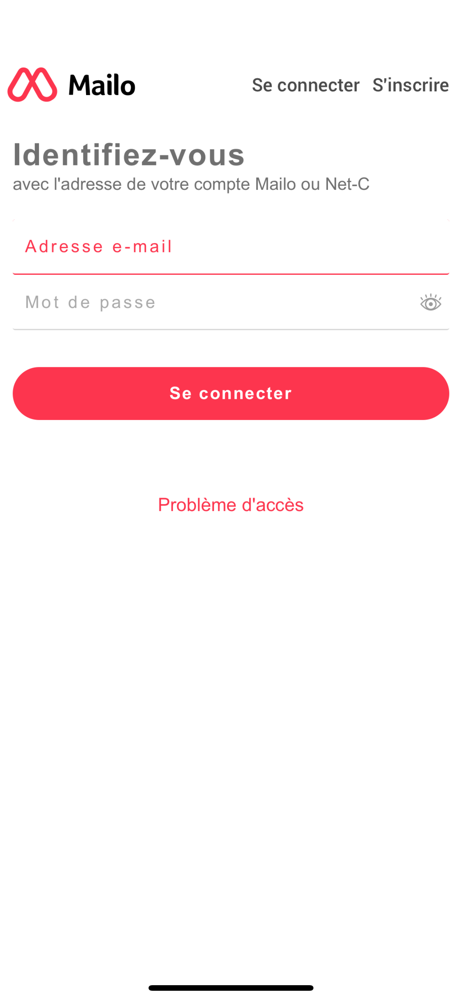Select Se connecter in the top header
This screenshot has height=1000, width=462.
point(306,85)
